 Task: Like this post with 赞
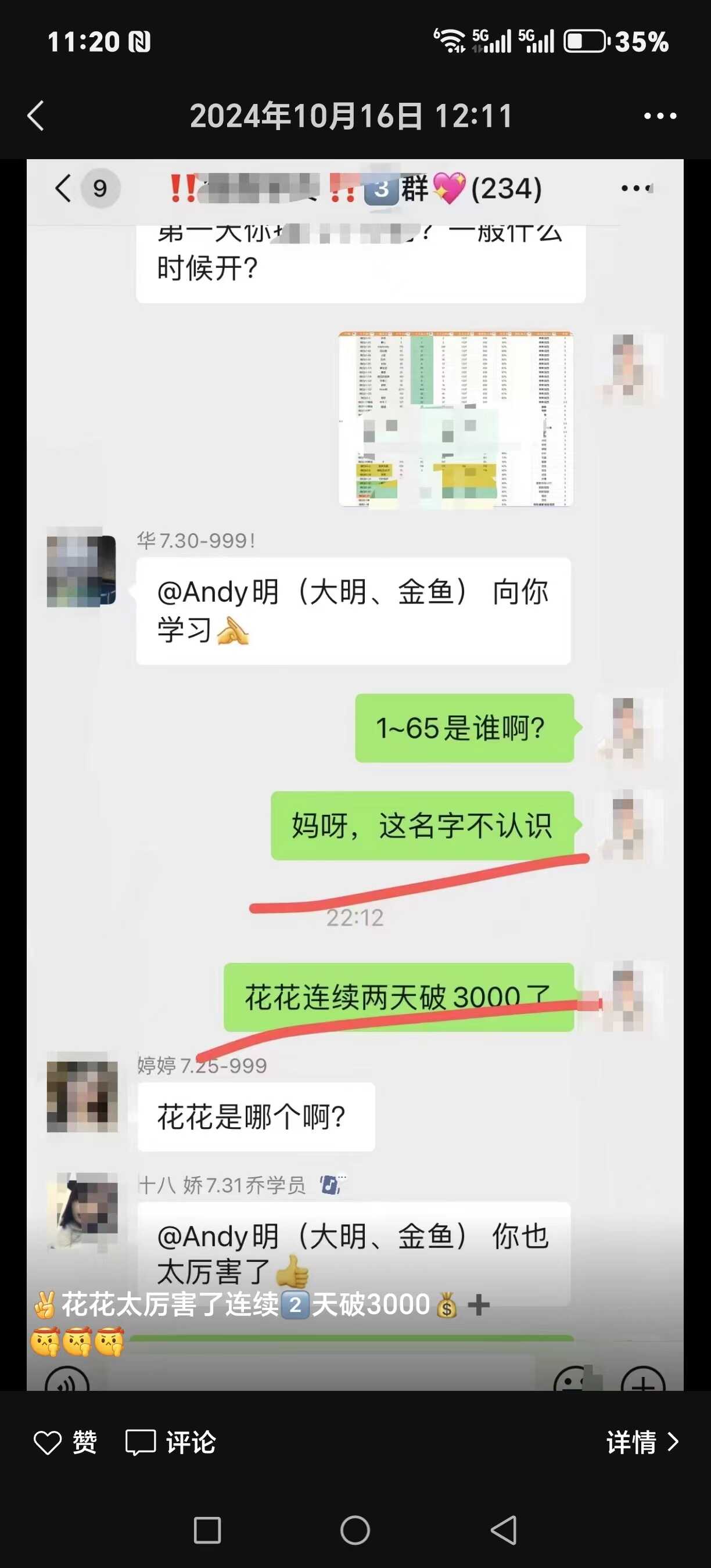point(65,1442)
